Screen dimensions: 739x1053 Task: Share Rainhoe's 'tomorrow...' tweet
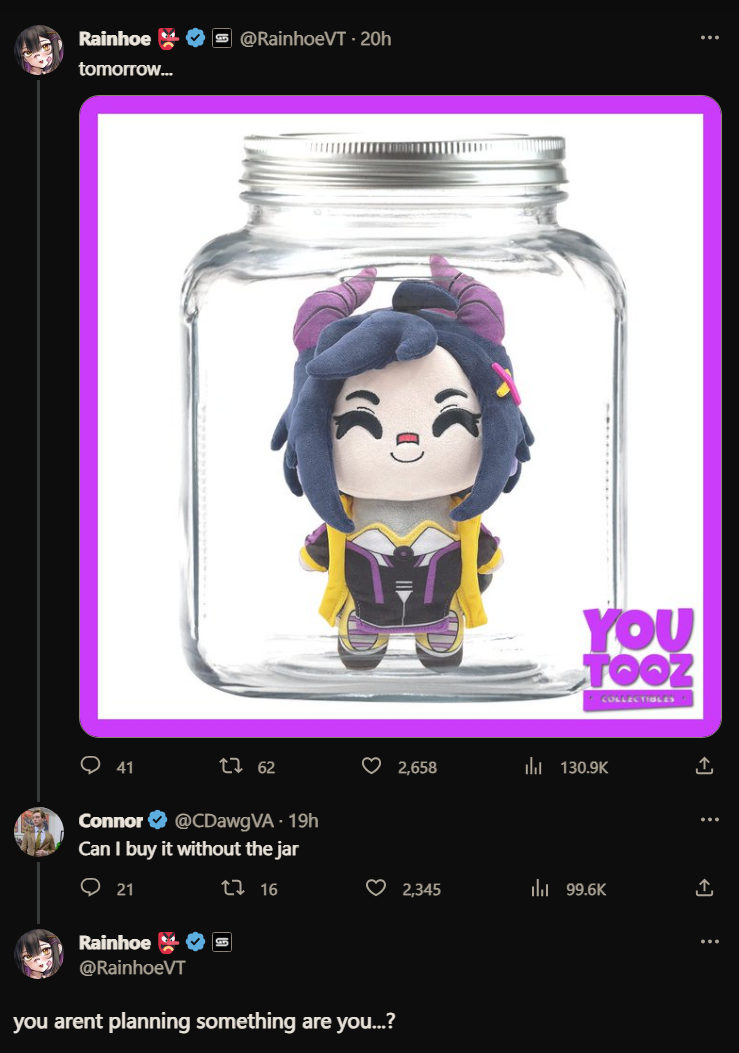(x=704, y=767)
